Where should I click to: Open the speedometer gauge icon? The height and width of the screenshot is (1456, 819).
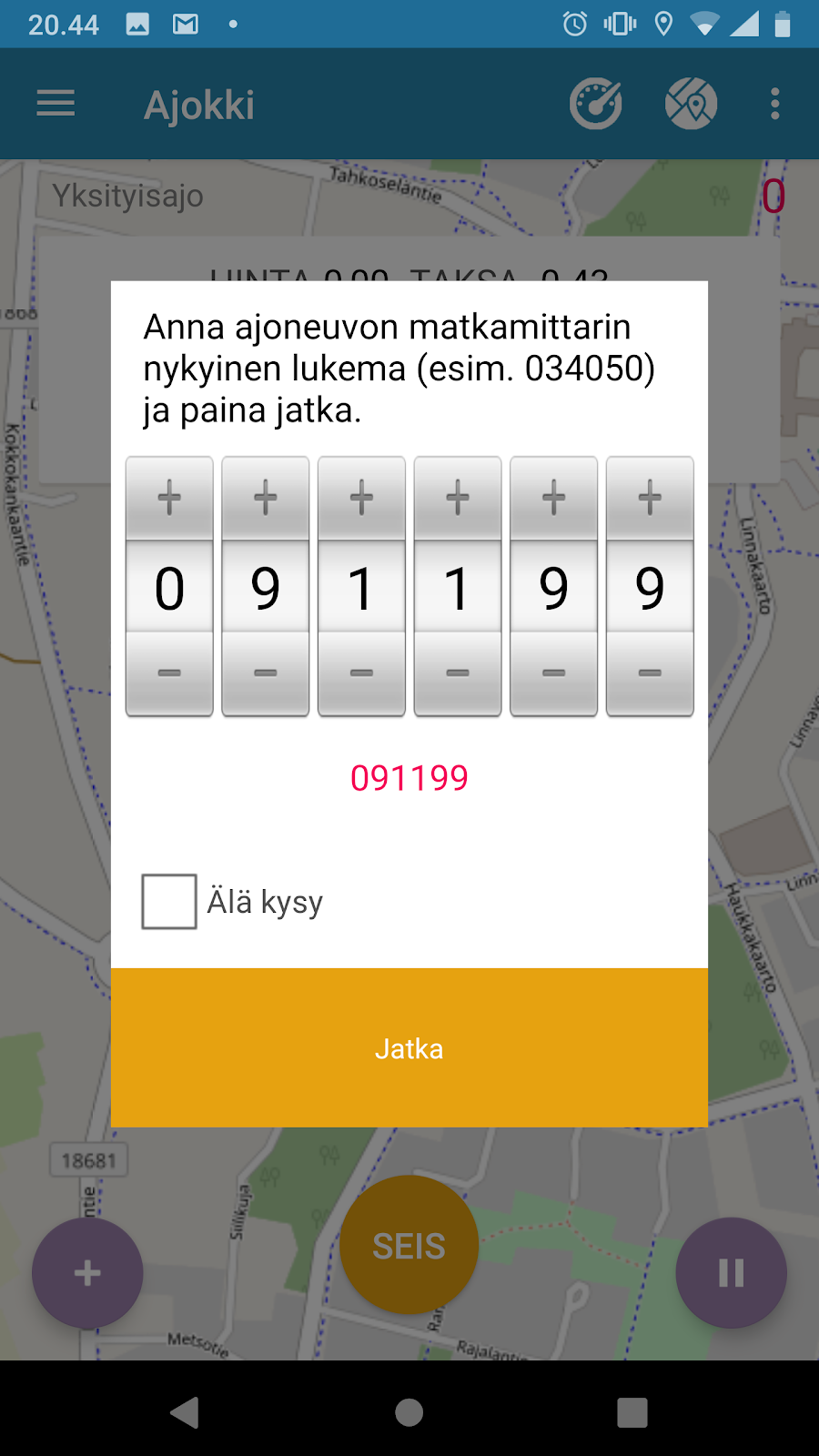[x=596, y=104]
